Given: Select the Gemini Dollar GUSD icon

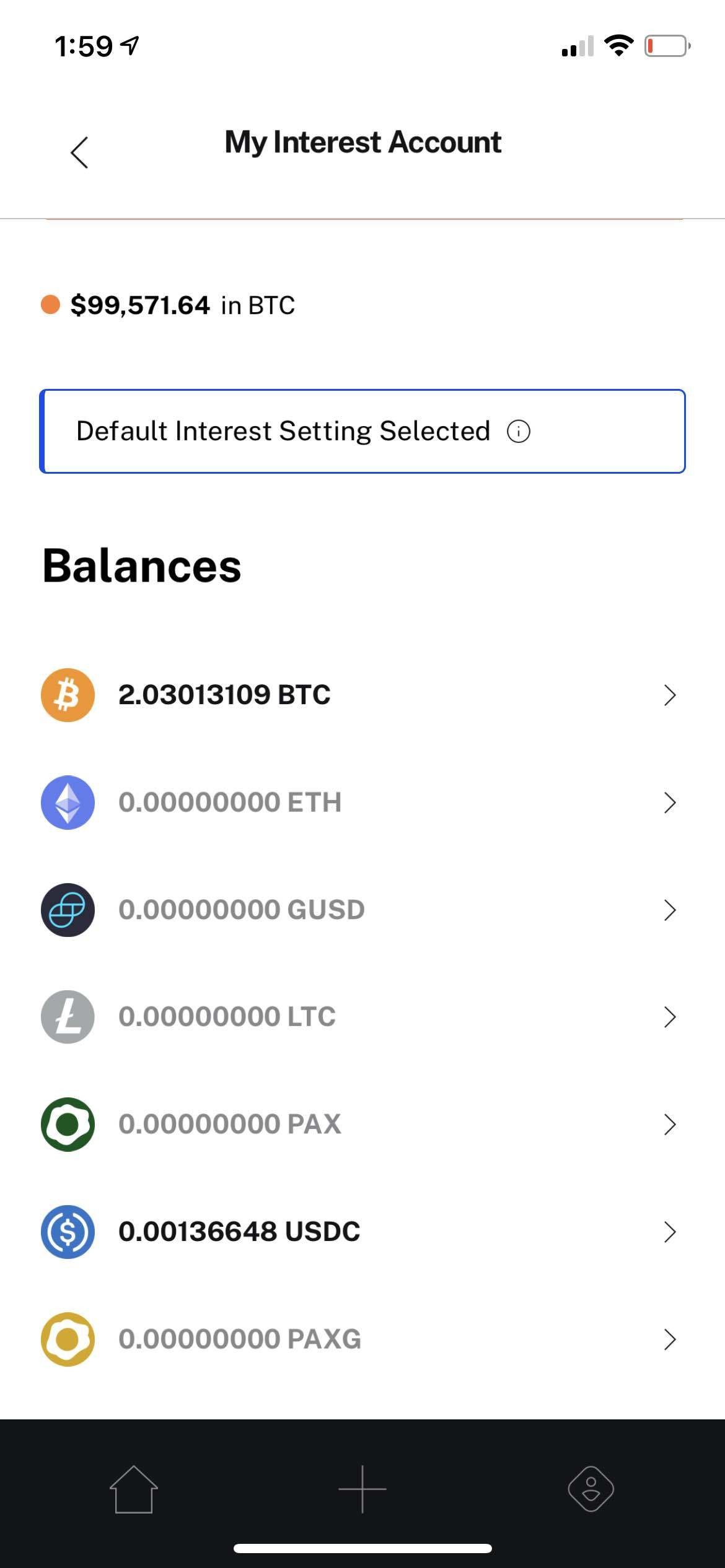Looking at the screenshot, I should [68, 909].
